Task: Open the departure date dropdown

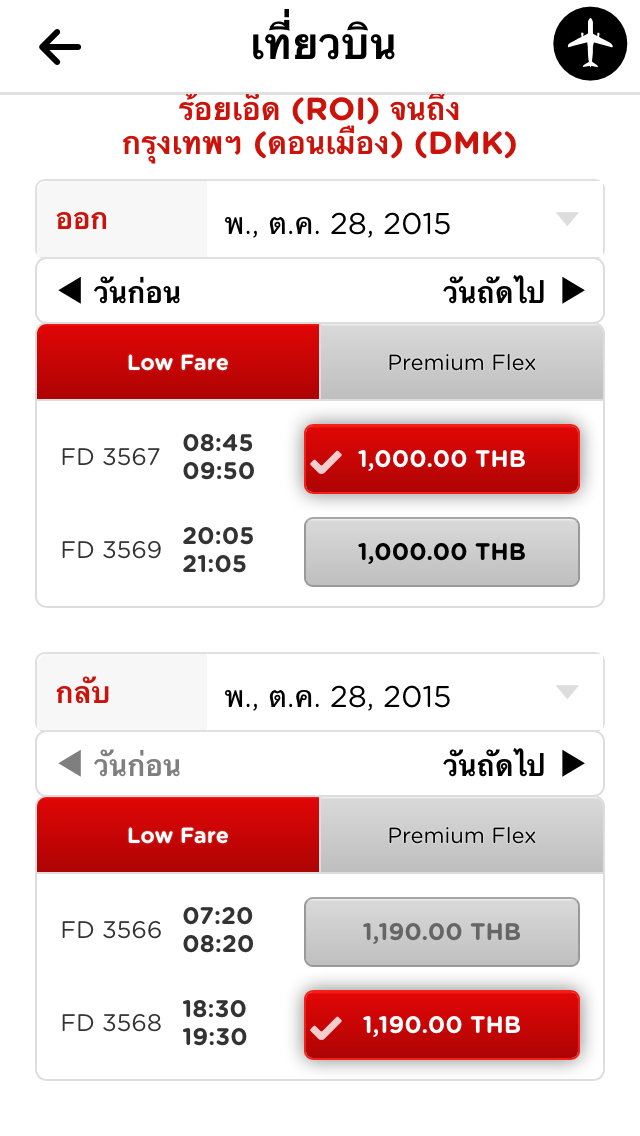Action: (404, 222)
